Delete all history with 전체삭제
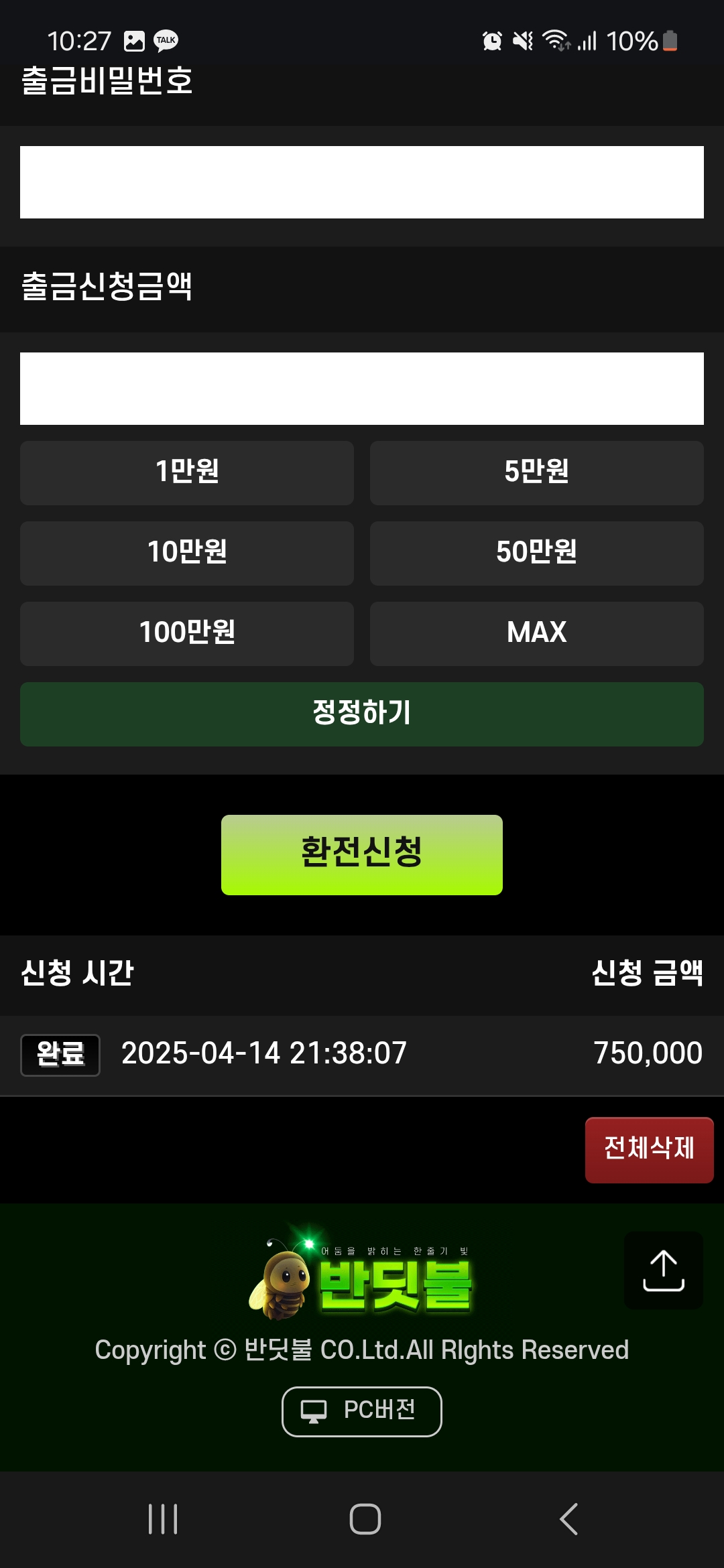724x1568 pixels. [649, 1149]
